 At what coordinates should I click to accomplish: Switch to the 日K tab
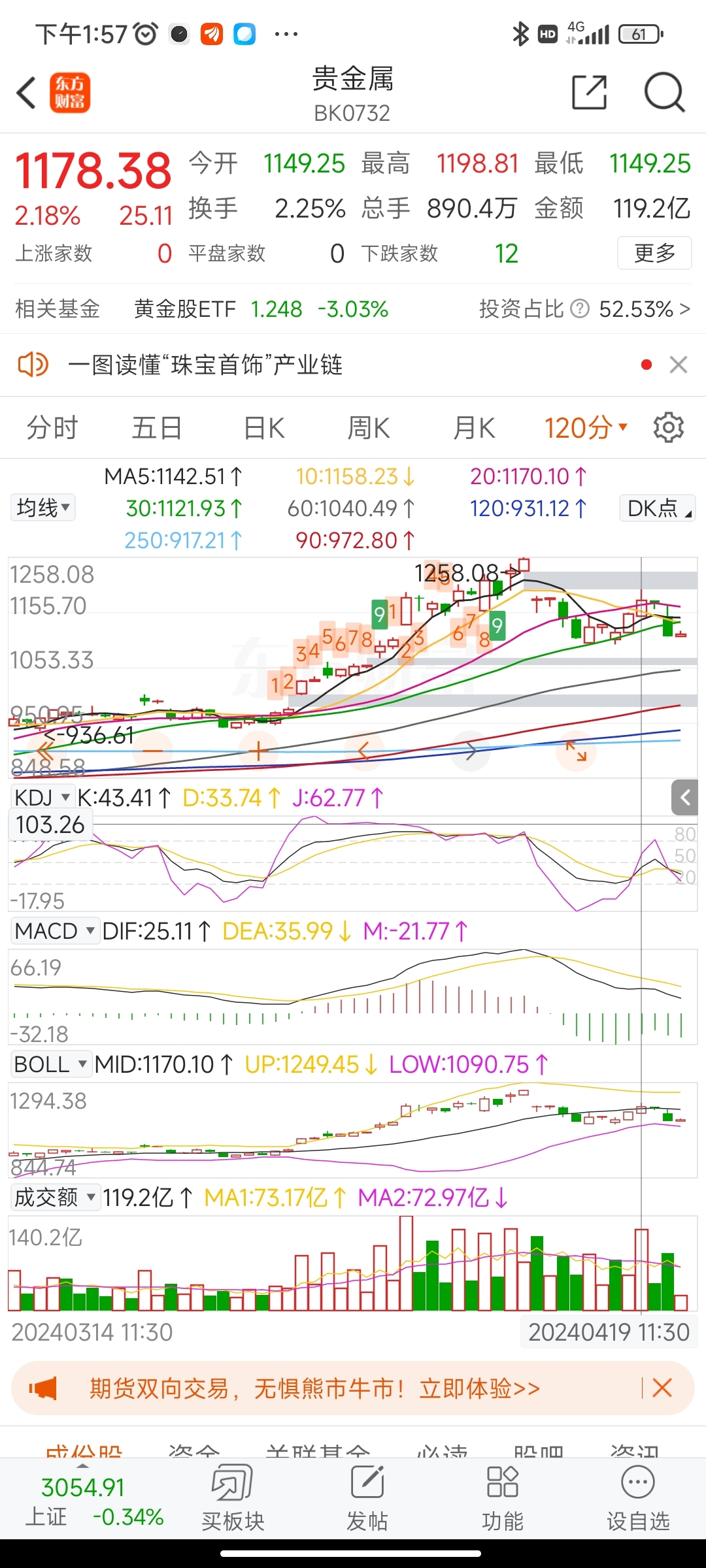click(x=261, y=427)
